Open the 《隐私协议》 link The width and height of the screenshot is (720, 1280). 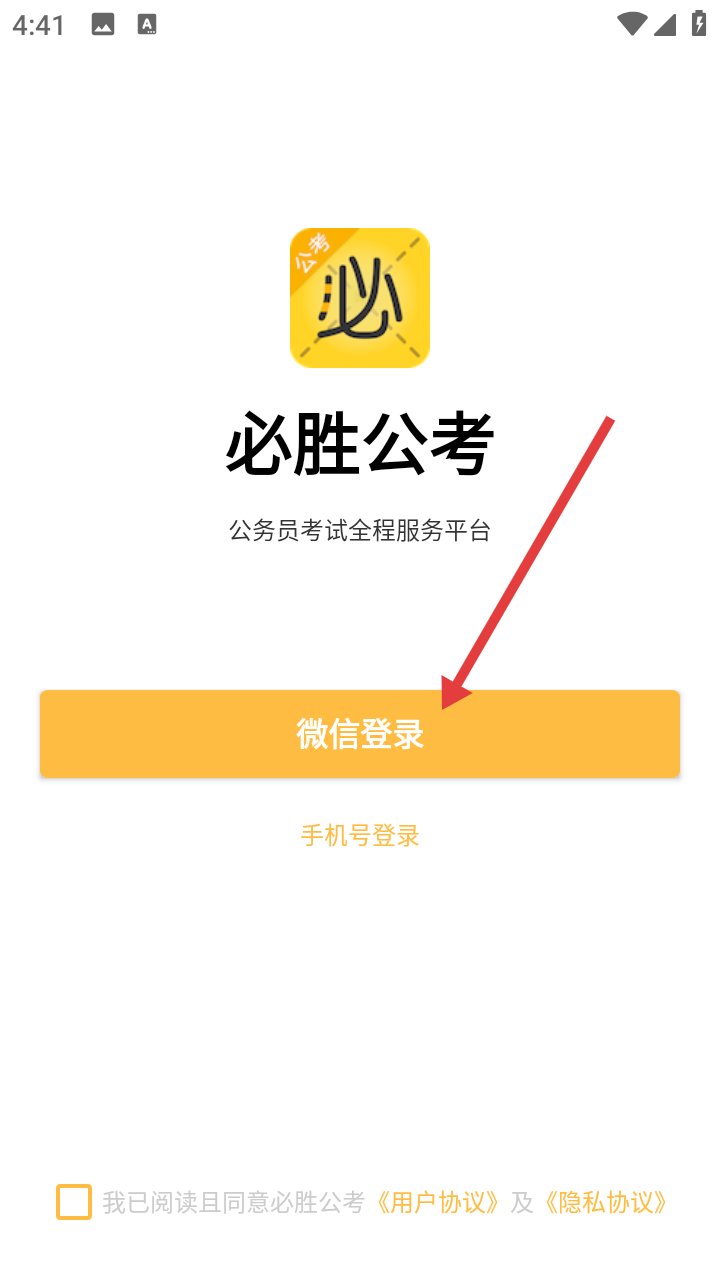(605, 1202)
